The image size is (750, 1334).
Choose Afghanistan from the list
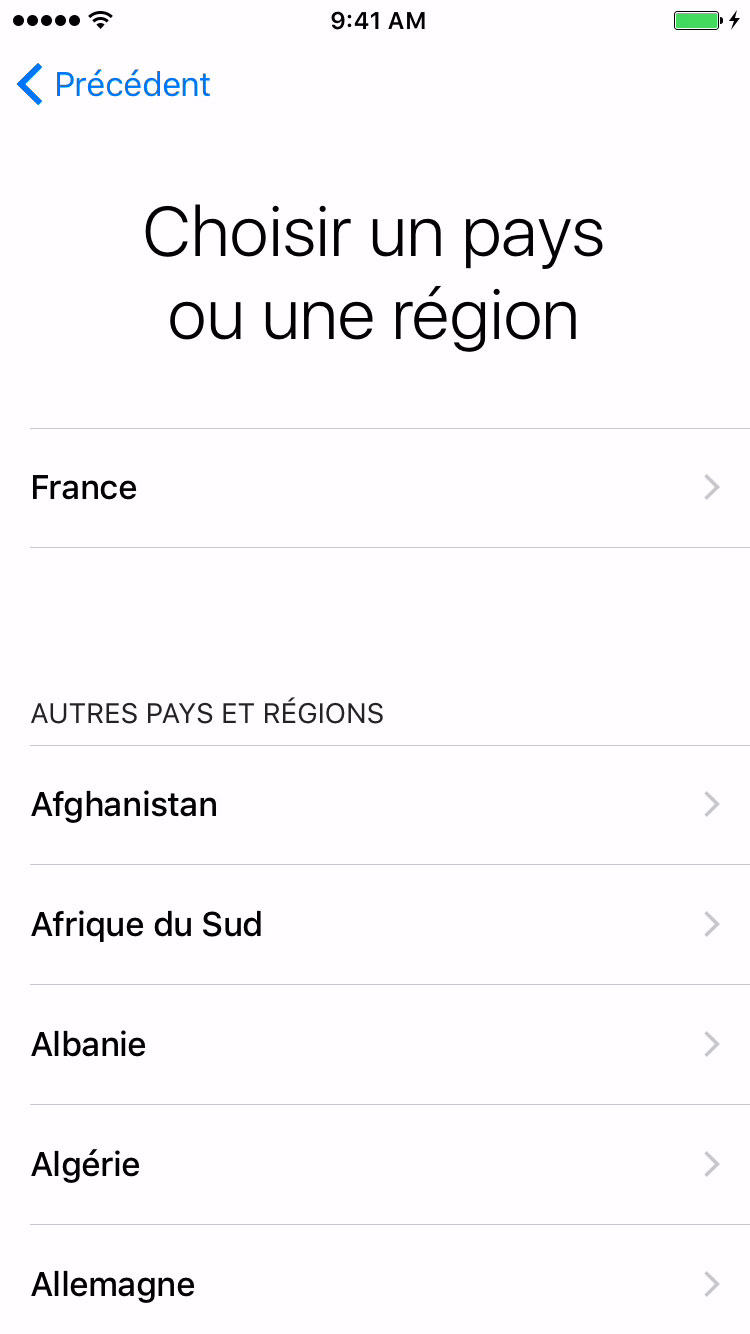(375, 805)
